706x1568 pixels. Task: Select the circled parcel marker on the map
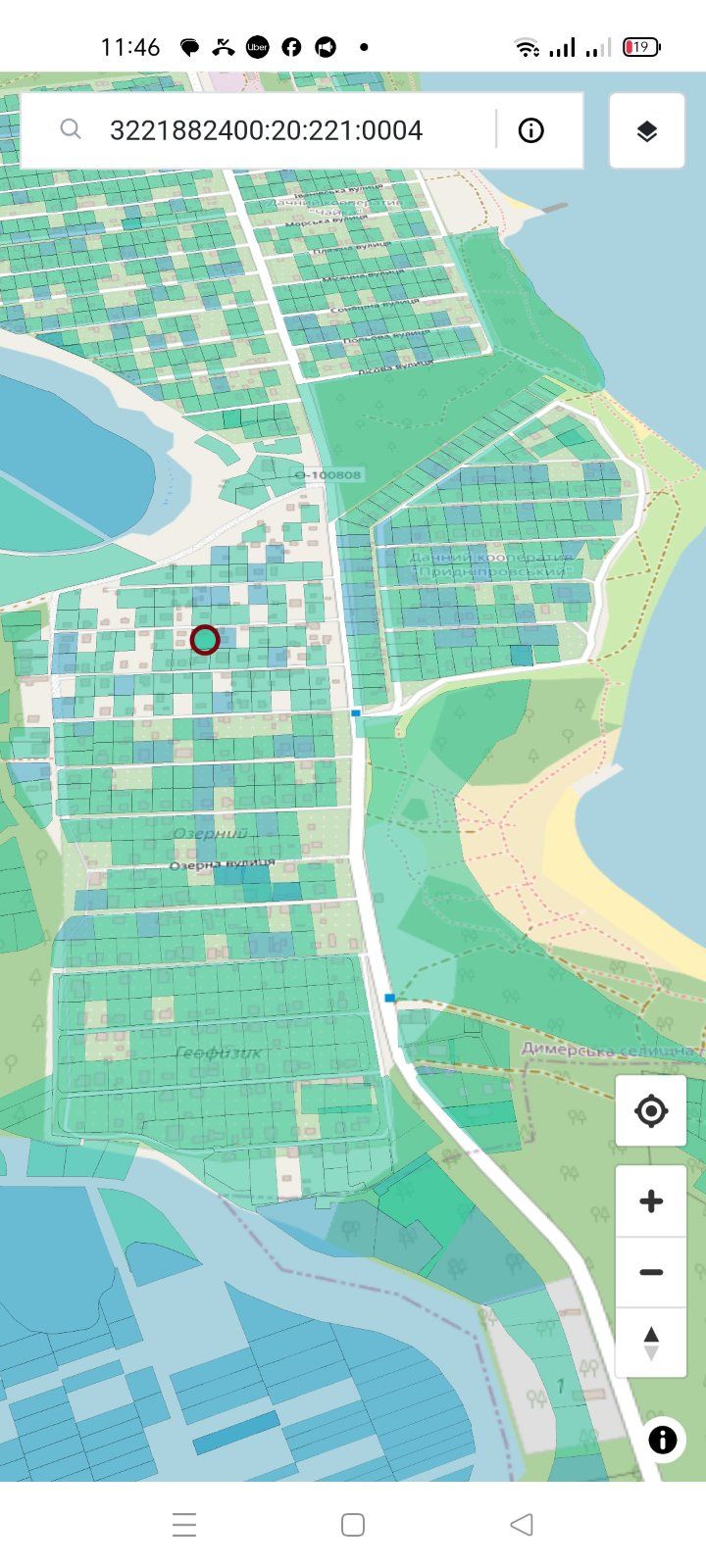pyautogui.click(x=204, y=640)
